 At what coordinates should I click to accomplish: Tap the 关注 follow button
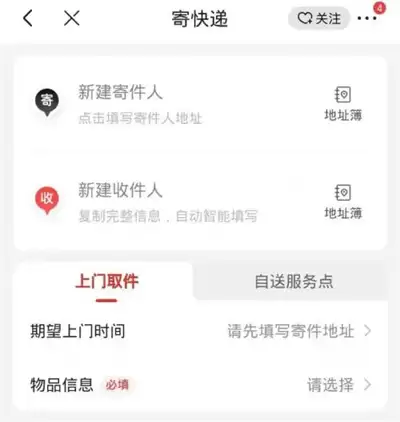pos(319,18)
